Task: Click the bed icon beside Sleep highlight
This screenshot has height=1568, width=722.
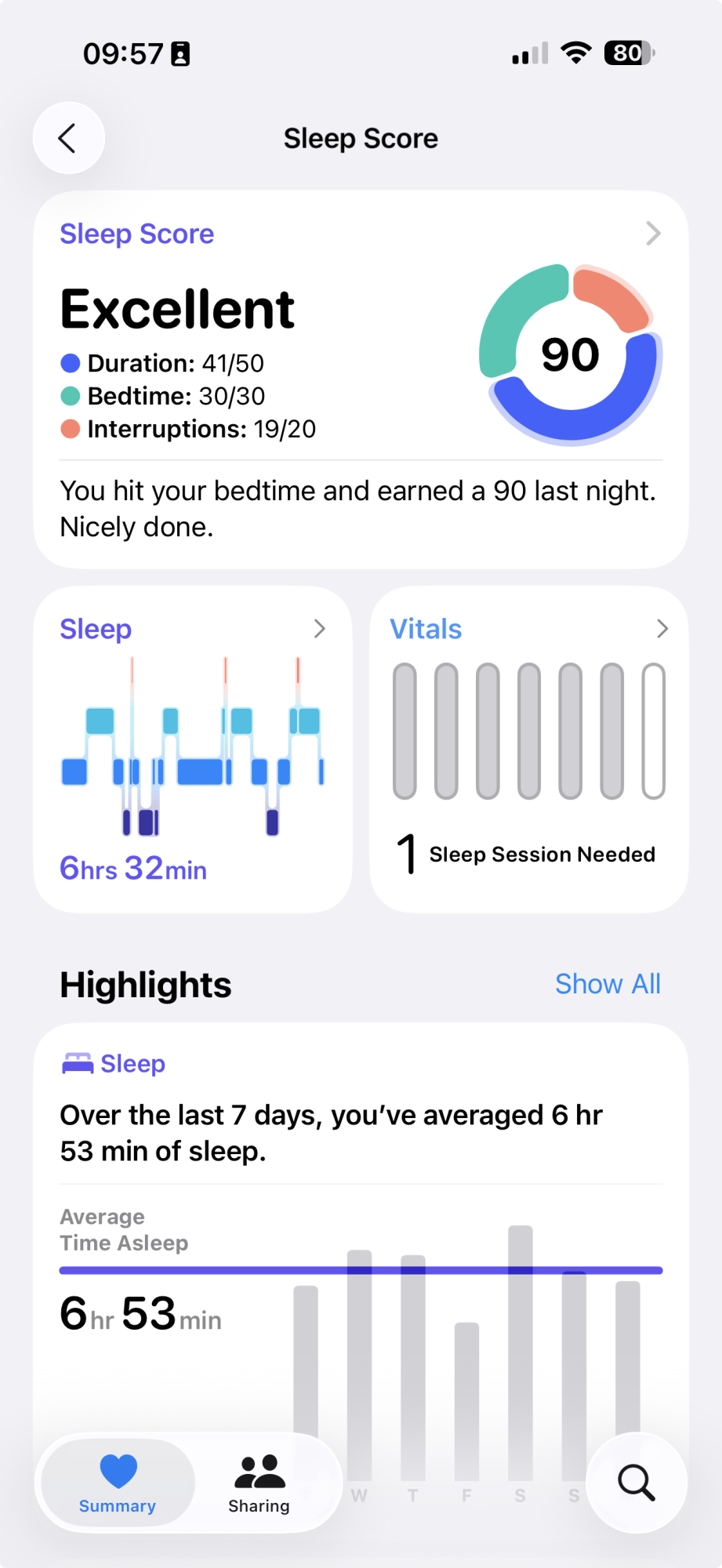Action: (x=77, y=1063)
